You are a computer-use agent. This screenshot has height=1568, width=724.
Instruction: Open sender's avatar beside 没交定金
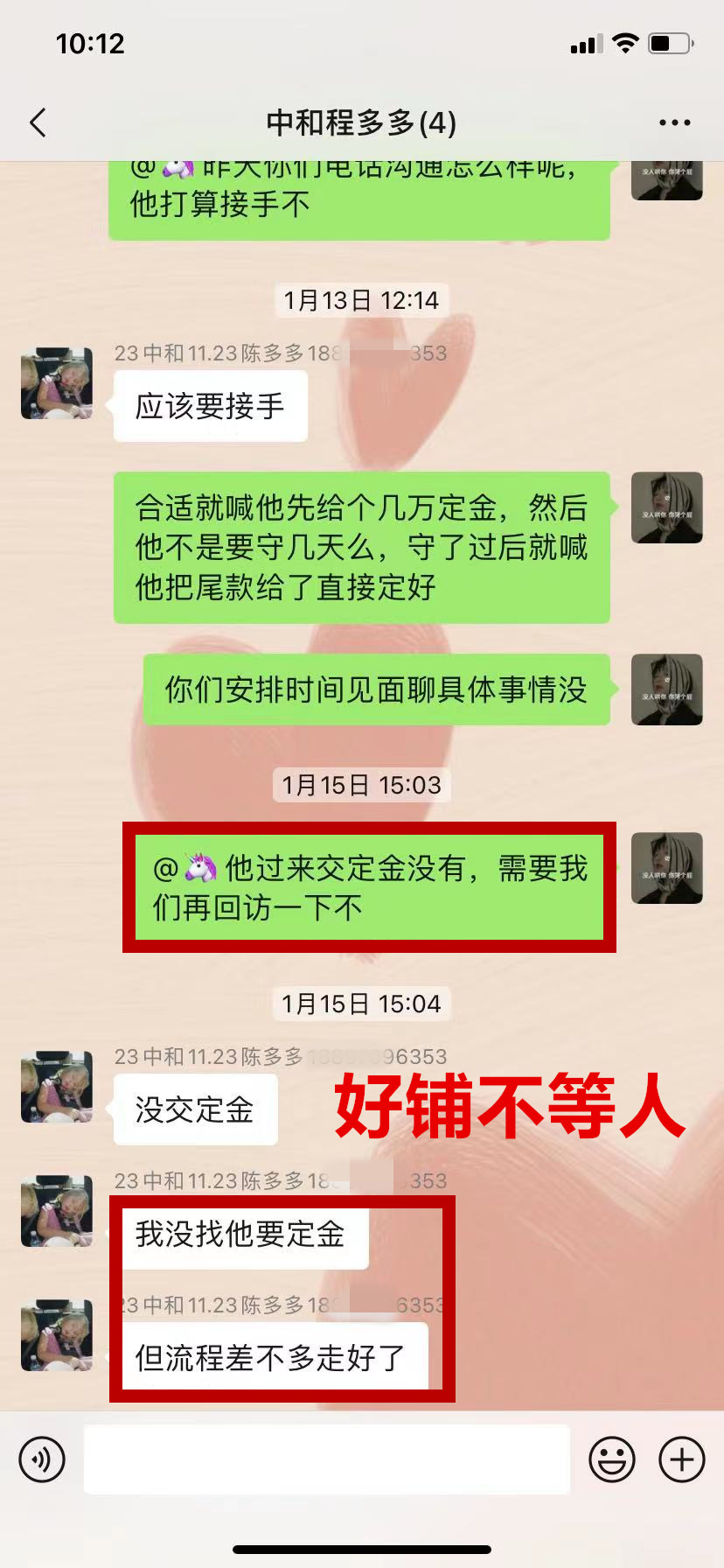tap(57, 1087)
